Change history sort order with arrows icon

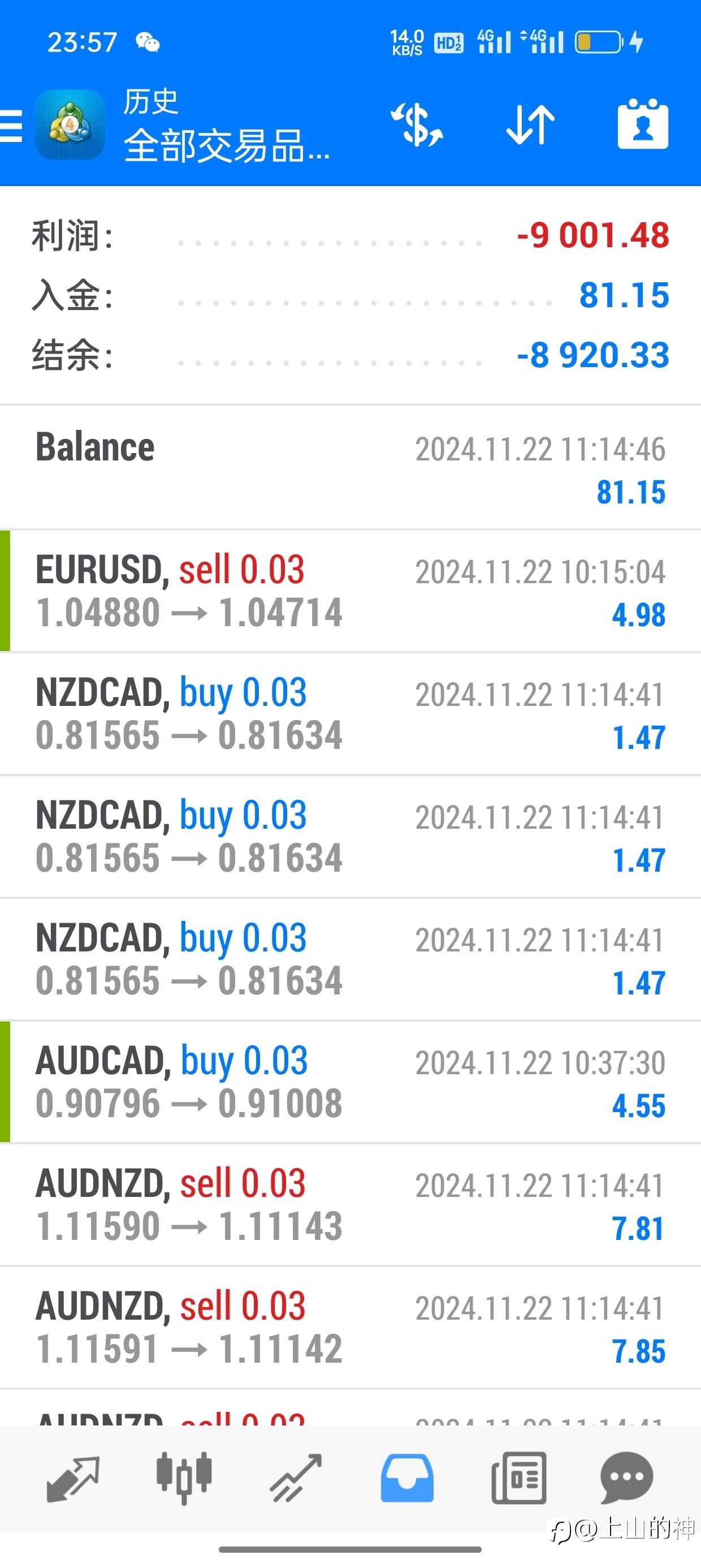pos(530,125)
